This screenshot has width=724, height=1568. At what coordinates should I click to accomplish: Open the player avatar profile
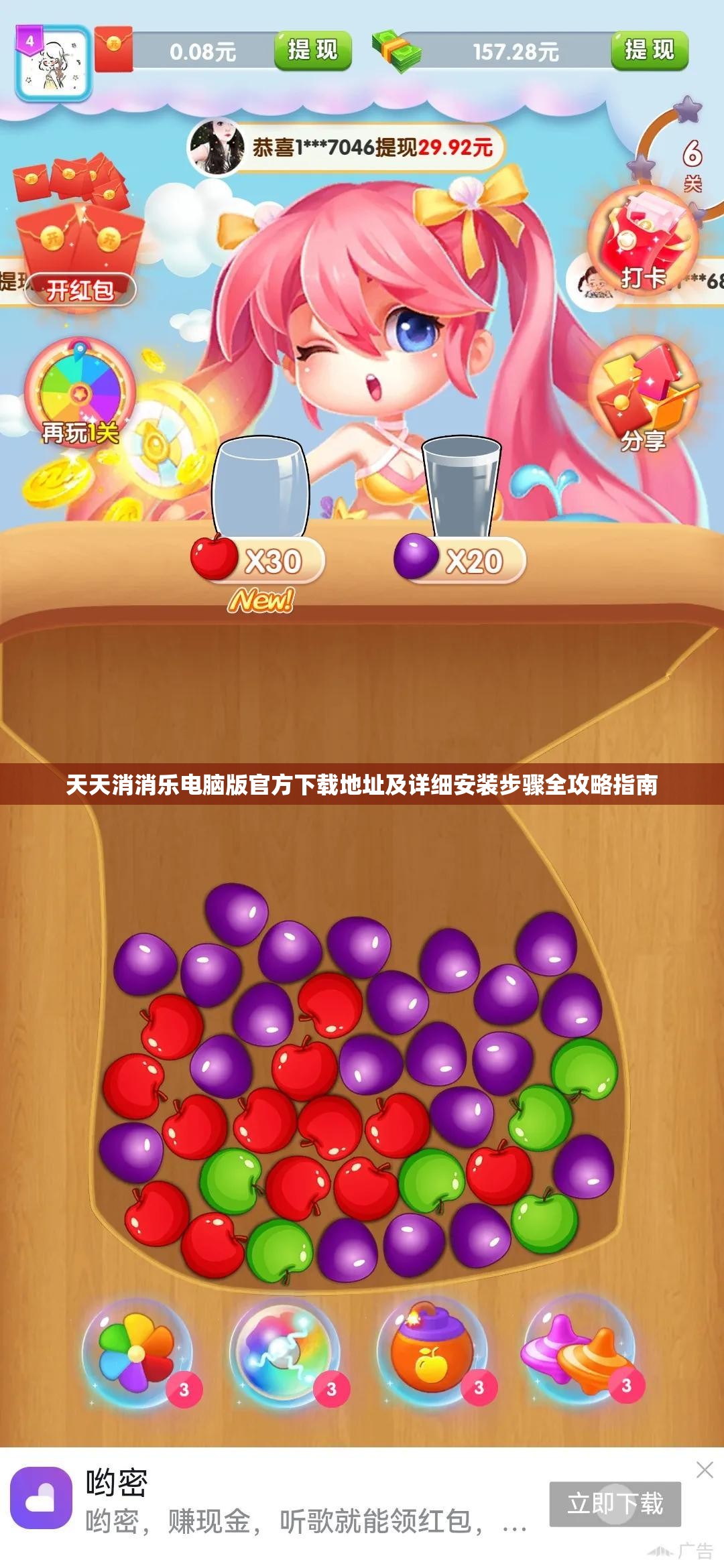(54, 63)
